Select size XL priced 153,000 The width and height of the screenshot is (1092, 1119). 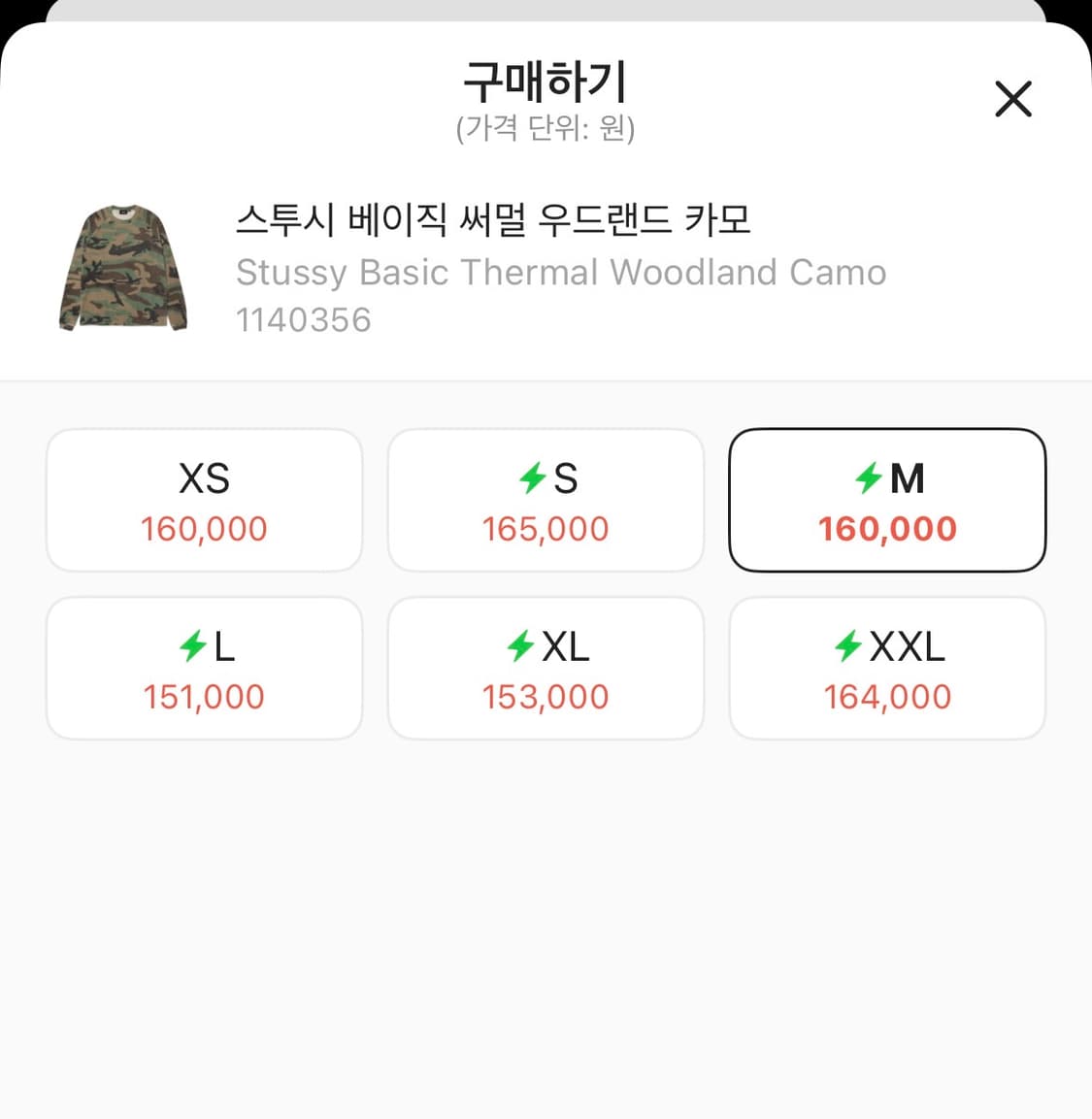[546, 668]
